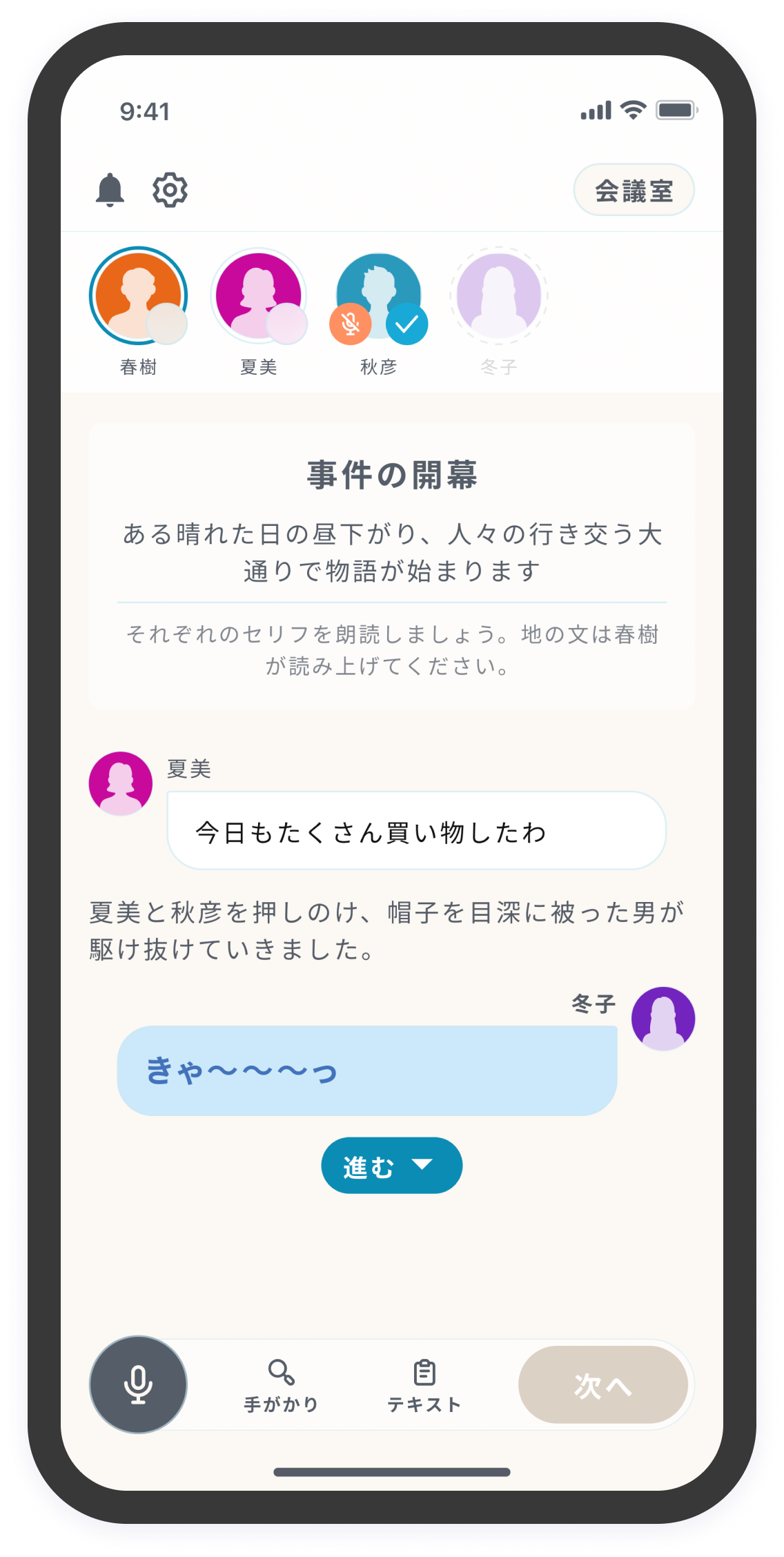Tap the 進む dropdown button
Viewport: 784px width, 1557px height.
(391, 1166)
